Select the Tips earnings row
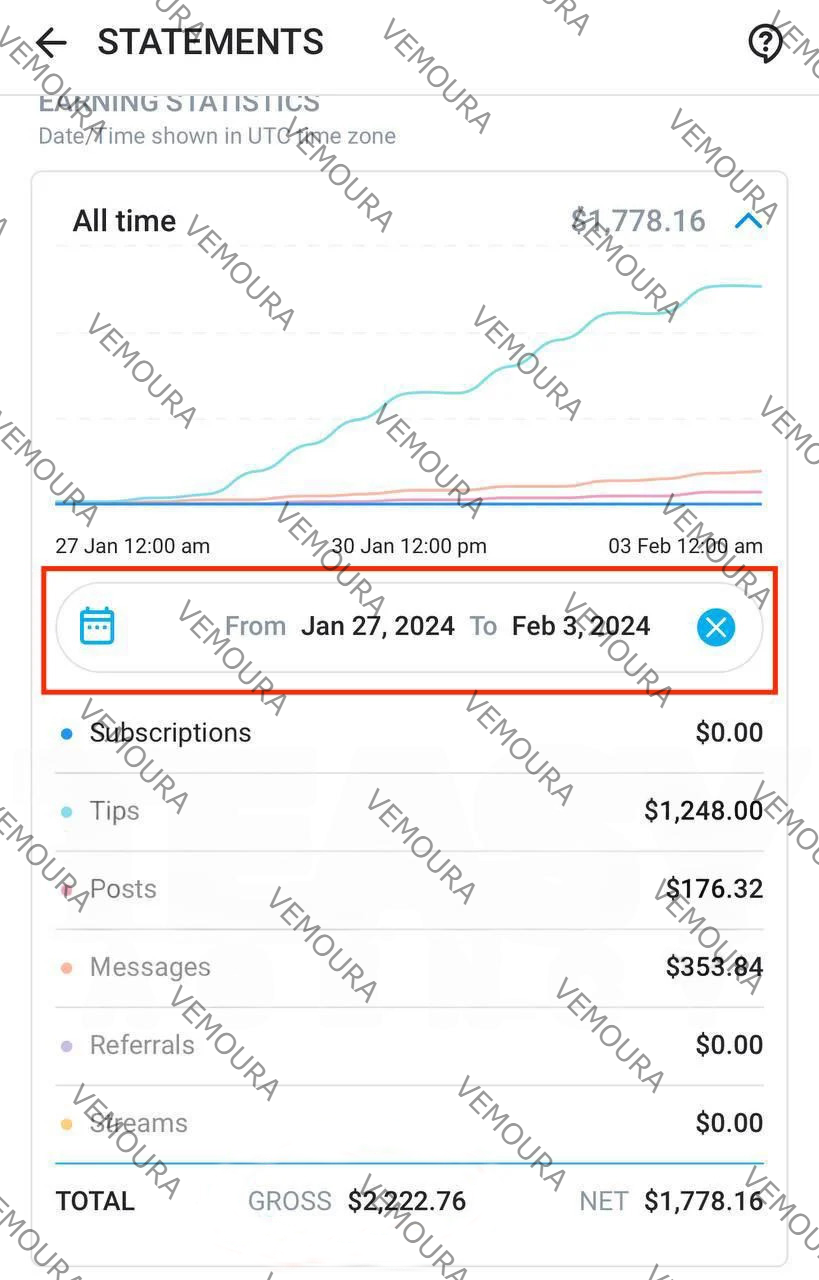Screen dimensions: 819x1280 pyautogui.click(x=400, y=811)
